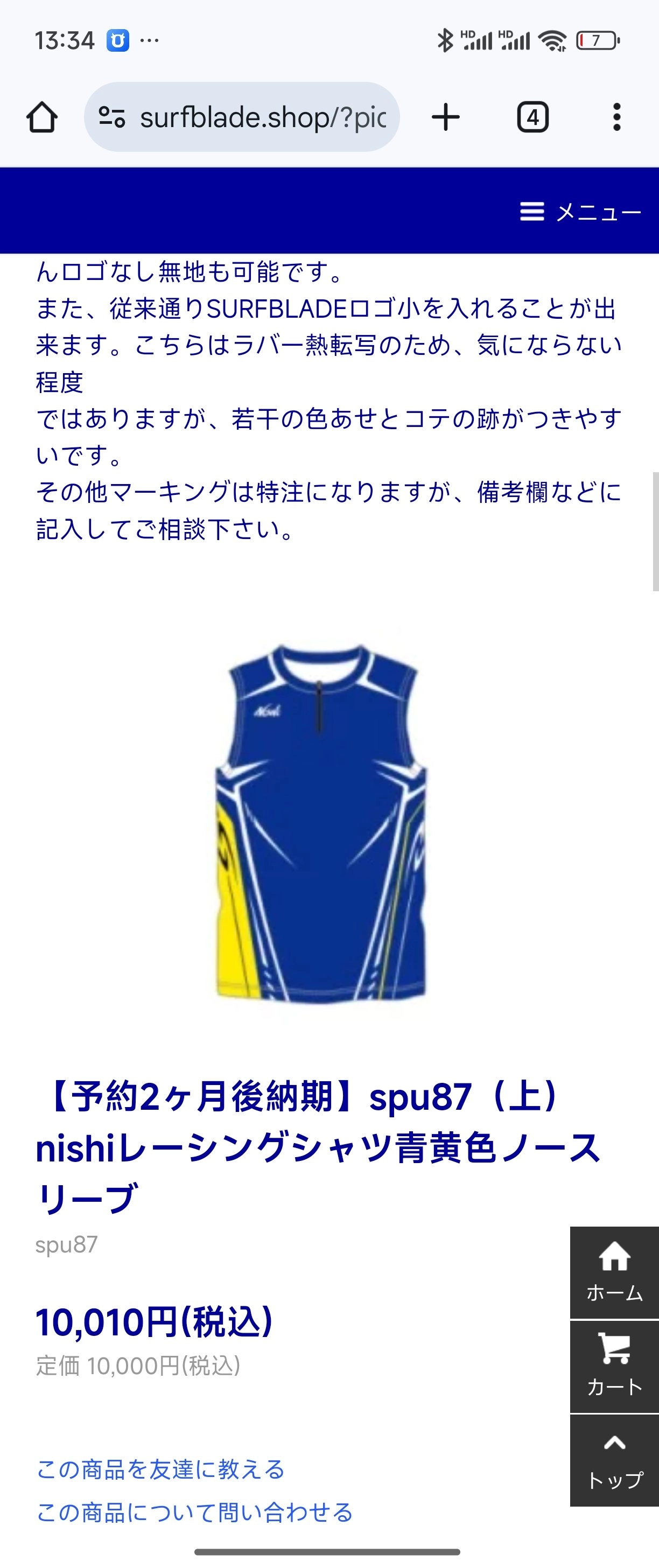
Task: Open この商品について問い合わせる link
Action: [195, 1512]
